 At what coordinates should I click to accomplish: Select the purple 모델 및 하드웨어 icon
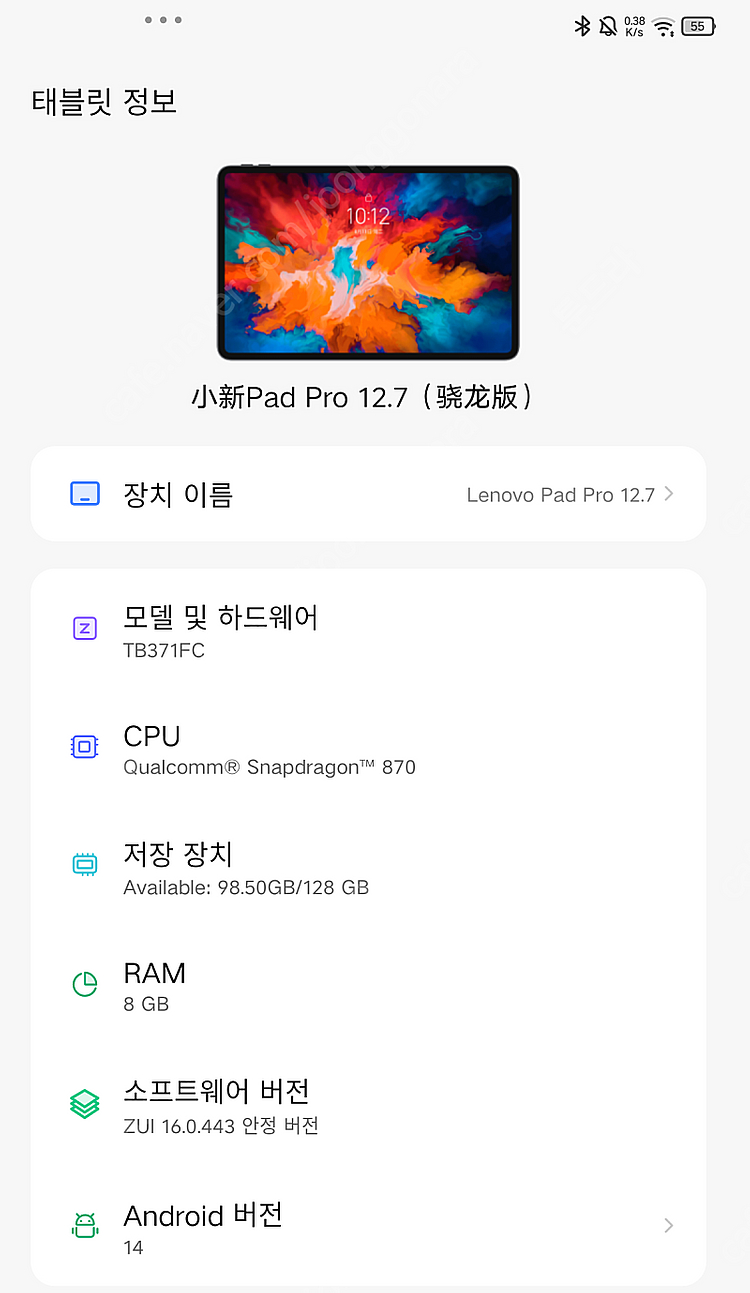click(x=84, y=628)
